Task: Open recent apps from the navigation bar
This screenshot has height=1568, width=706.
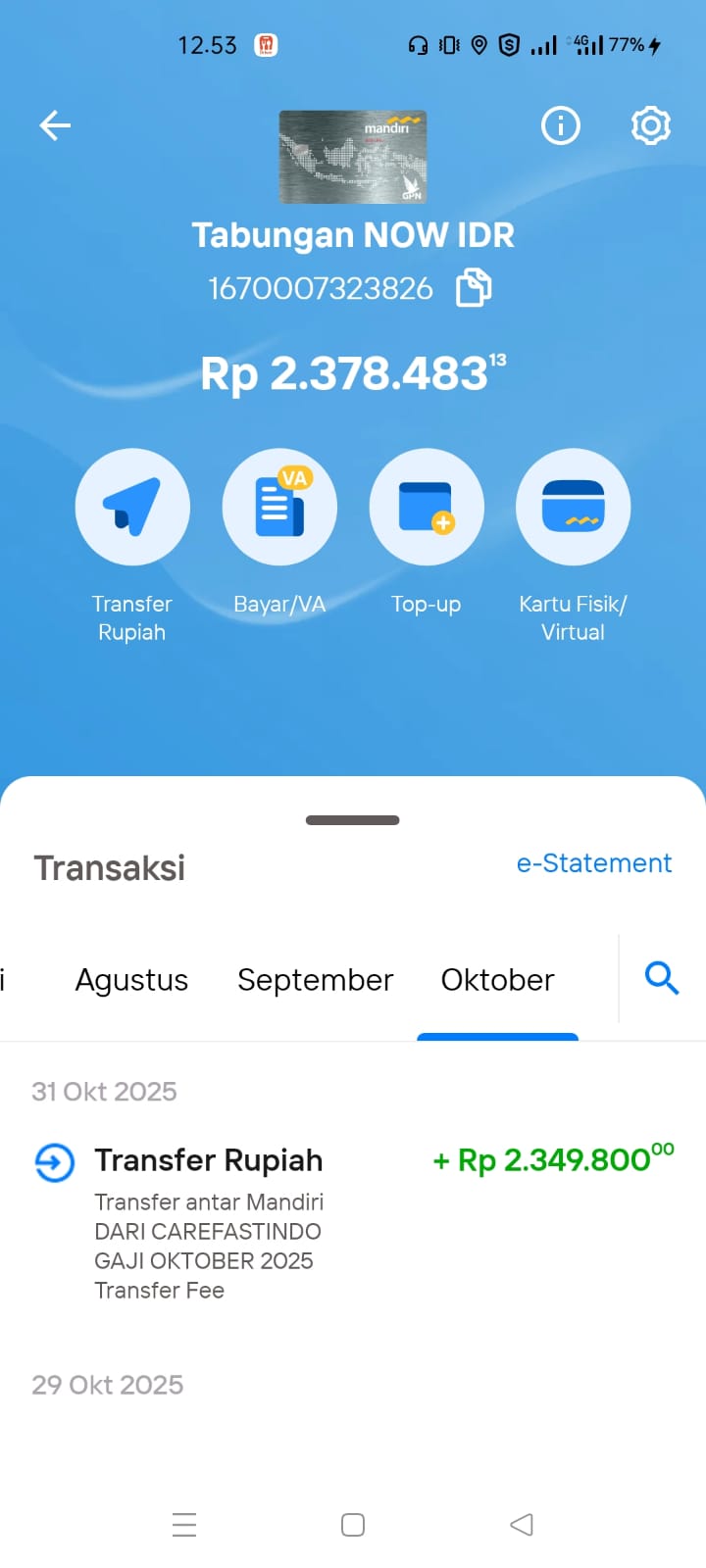Action: [184, 1525]
